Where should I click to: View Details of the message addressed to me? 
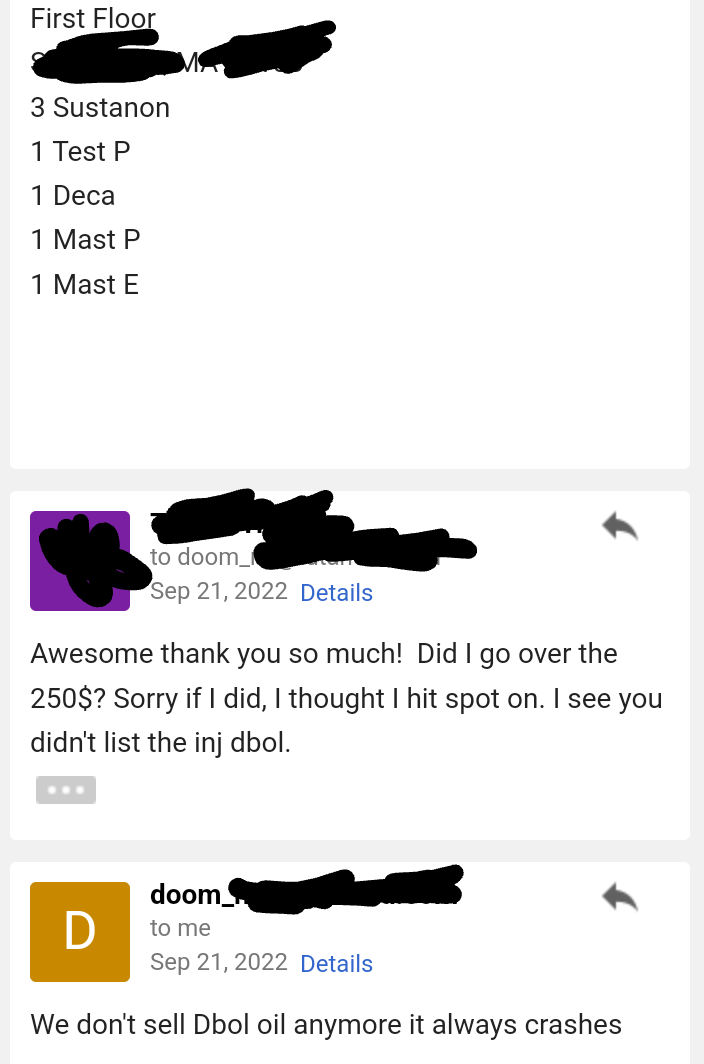336,964
